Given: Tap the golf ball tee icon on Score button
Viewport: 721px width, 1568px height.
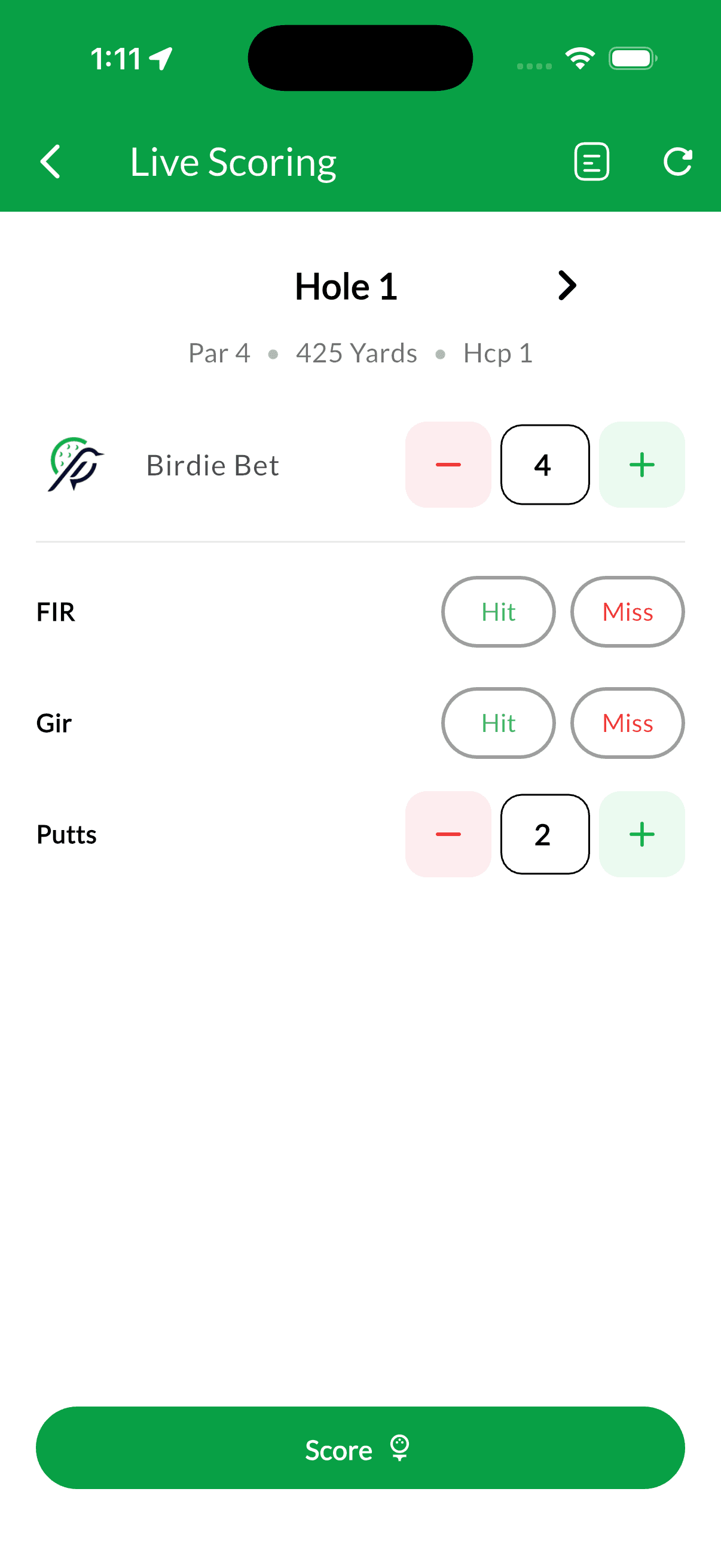Looking at the screenshot, I should (x=400, y=1448).
